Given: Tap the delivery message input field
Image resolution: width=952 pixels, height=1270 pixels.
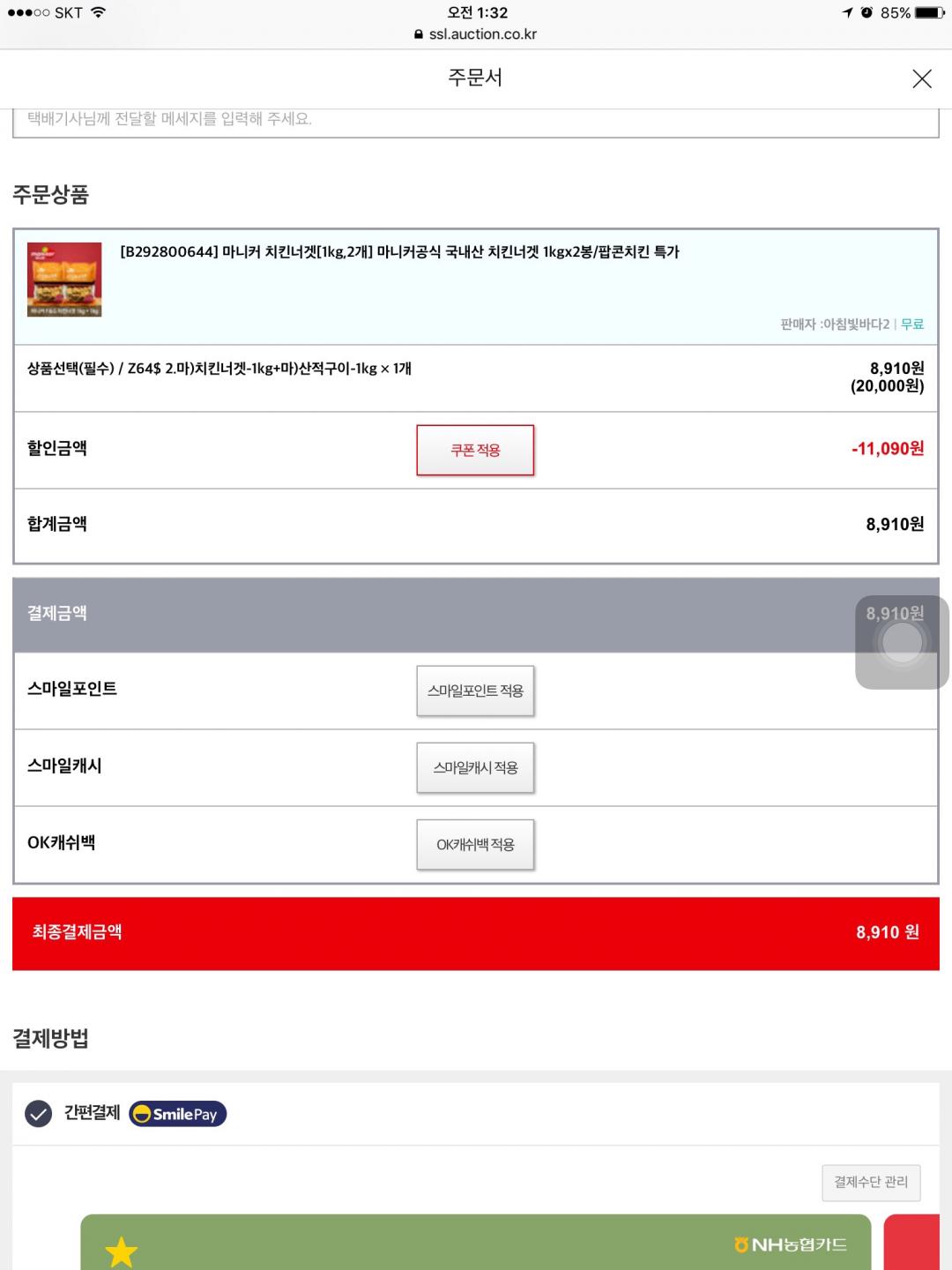Looking at the screenshot, I should (476, 121).
